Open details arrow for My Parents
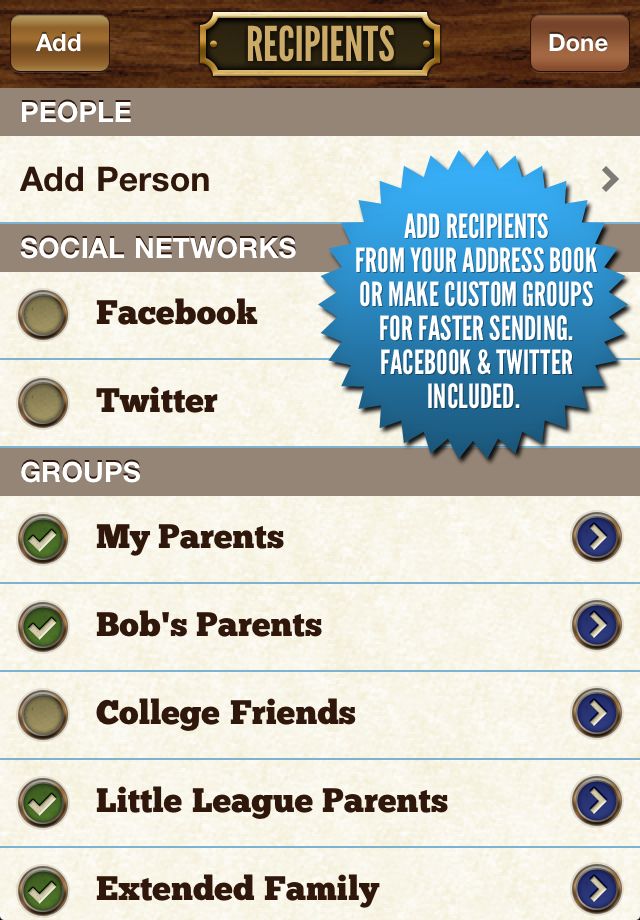Viewport: 640px width, 920px height. 597,539
